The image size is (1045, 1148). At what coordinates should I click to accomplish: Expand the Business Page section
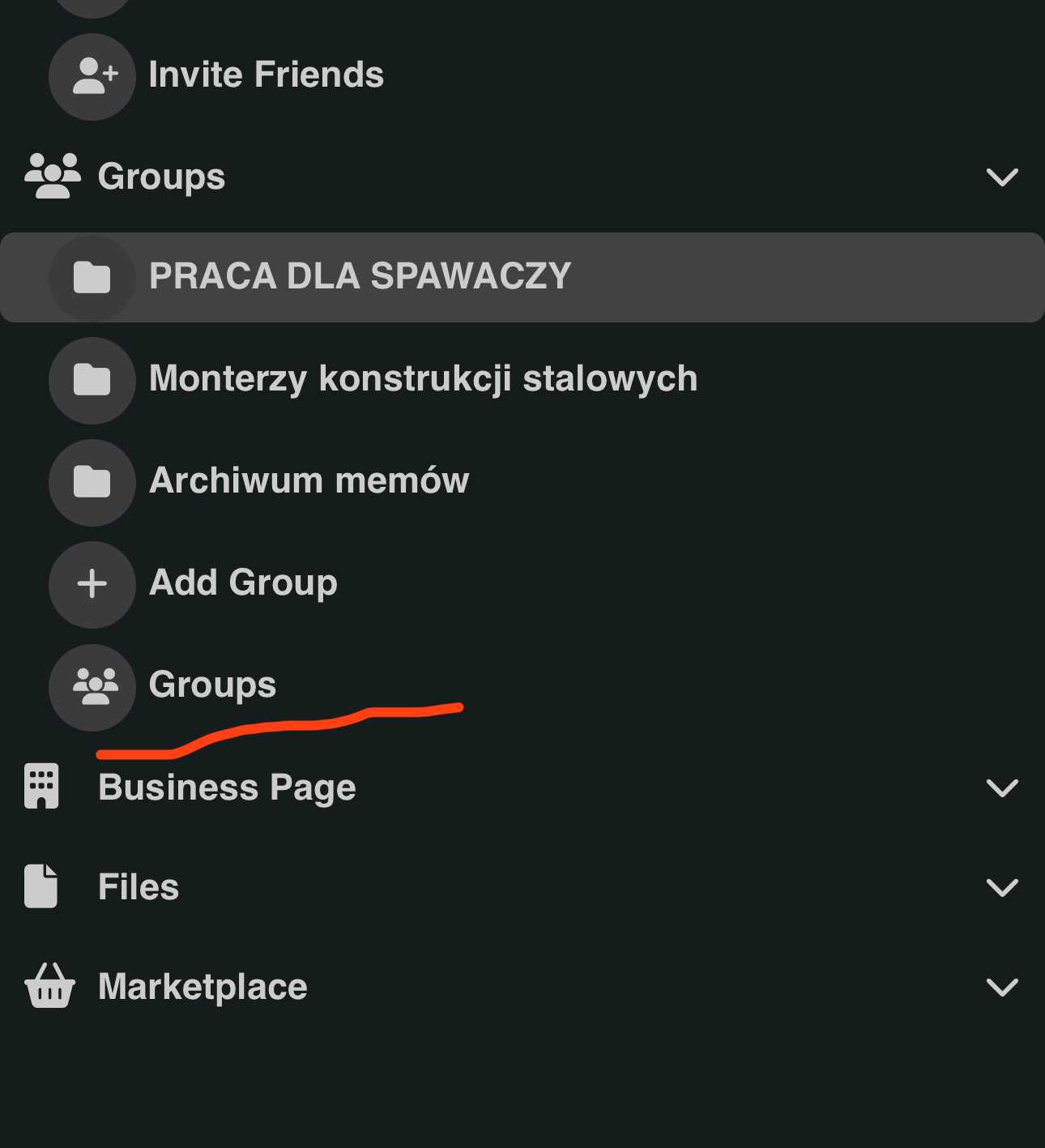coord(1001,787)
